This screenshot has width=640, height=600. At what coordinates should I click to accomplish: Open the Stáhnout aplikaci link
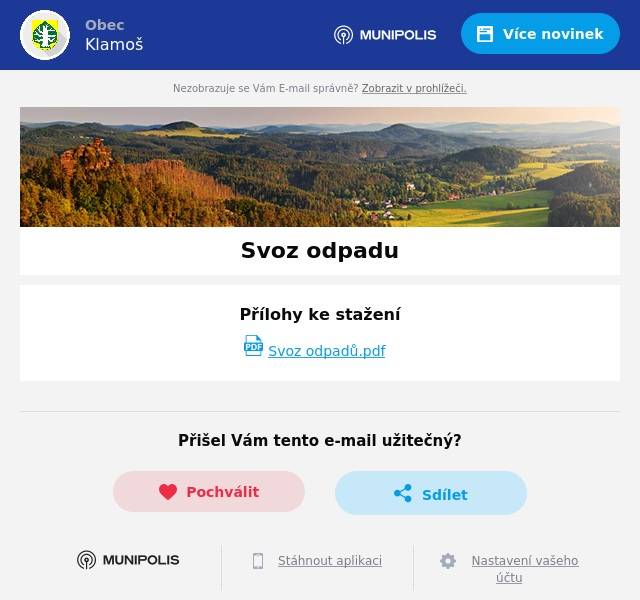coord(329,561)
